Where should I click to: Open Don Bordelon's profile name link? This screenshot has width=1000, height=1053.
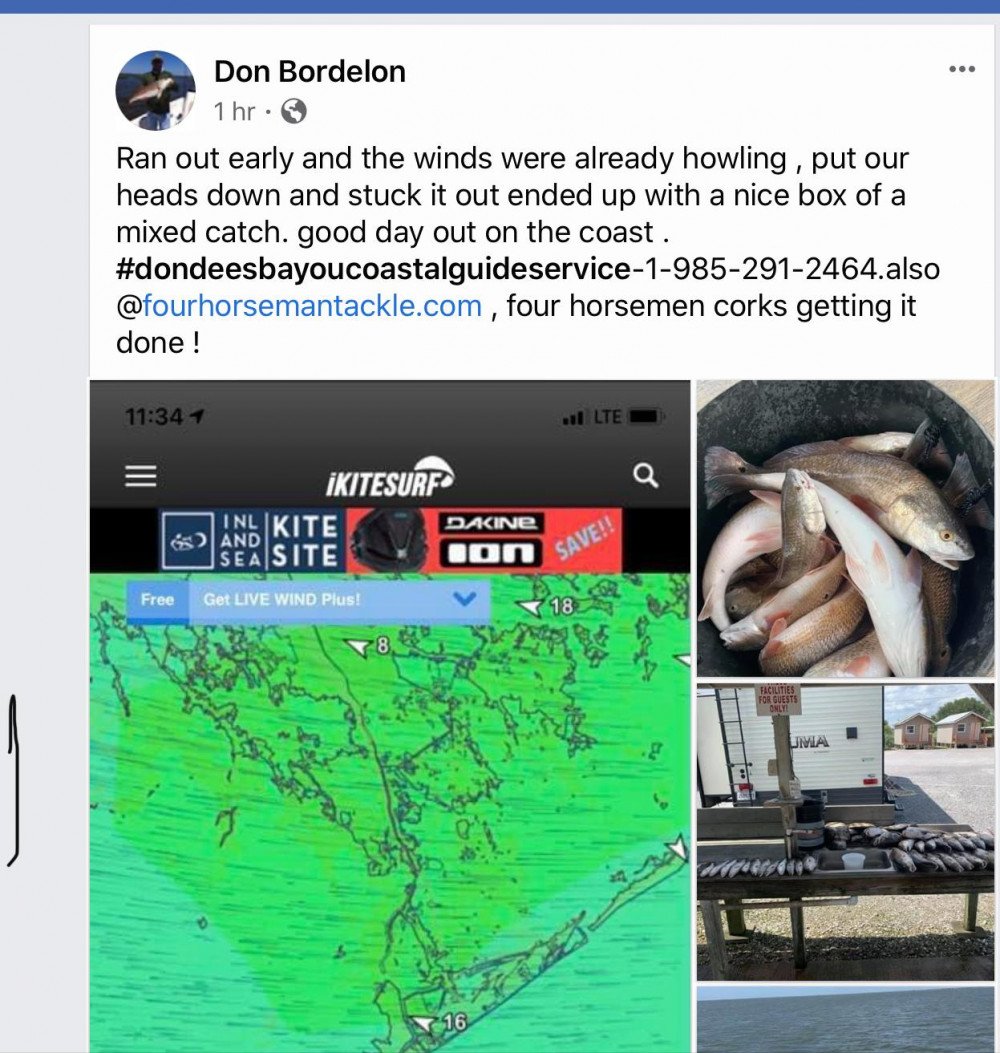tap(309, 72)
